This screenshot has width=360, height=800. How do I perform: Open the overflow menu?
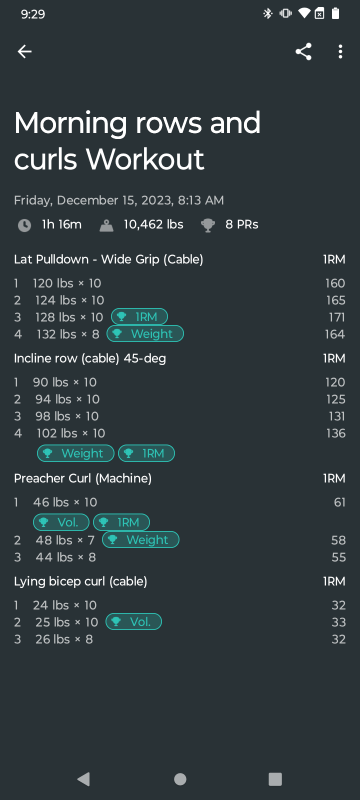[340, 52]
